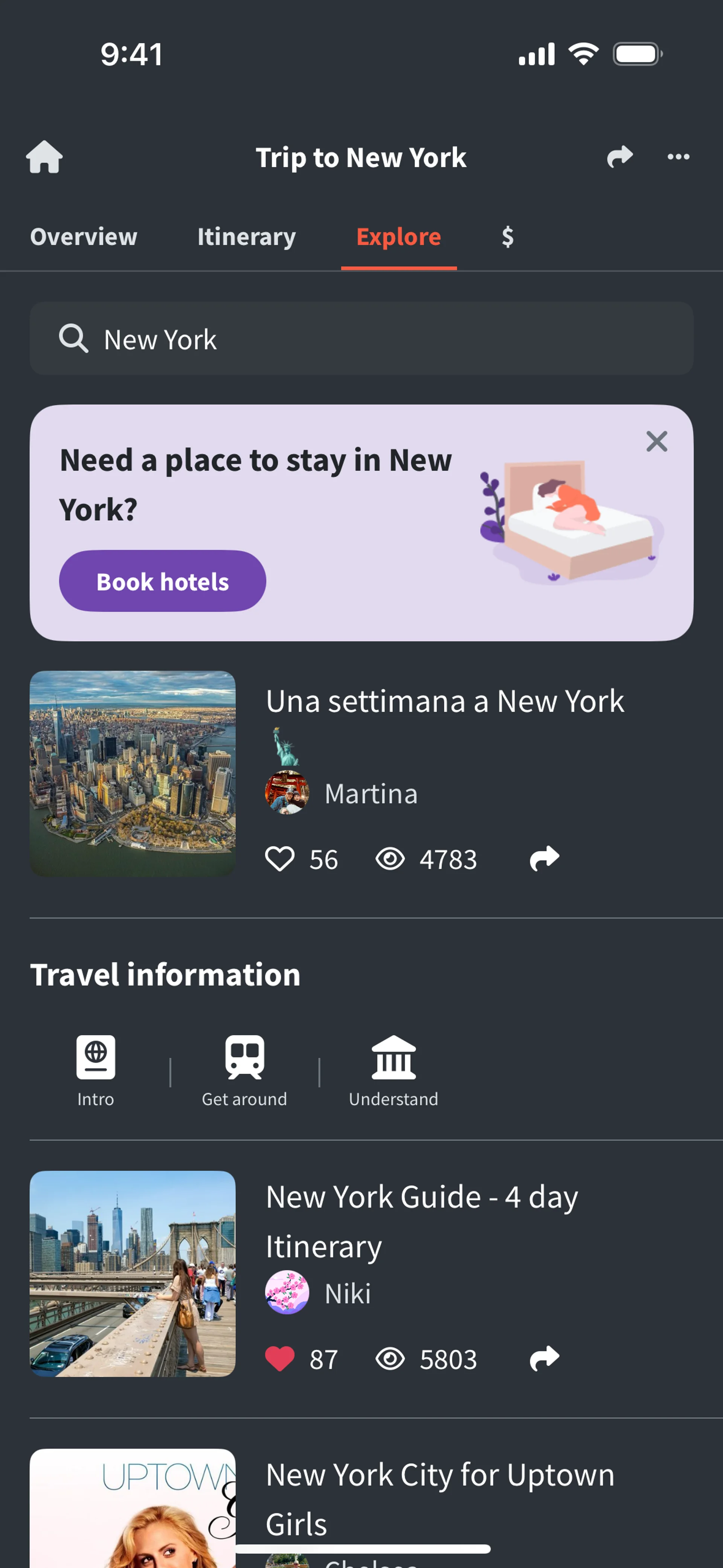Image resolution: width=723 pixels, height=1568 pixels.
Task: Dismiss the hotel booking banner
Action: (657, 441)
